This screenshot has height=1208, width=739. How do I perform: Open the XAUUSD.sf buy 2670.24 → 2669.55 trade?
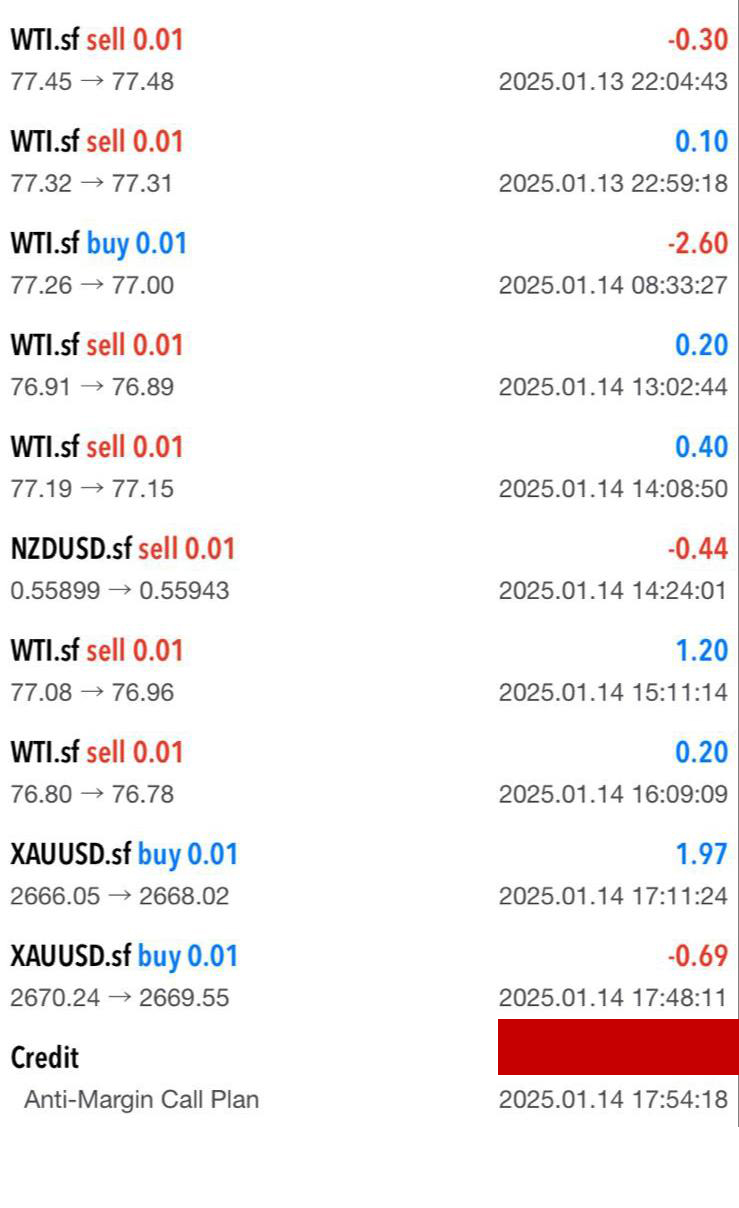coord(369,976)
